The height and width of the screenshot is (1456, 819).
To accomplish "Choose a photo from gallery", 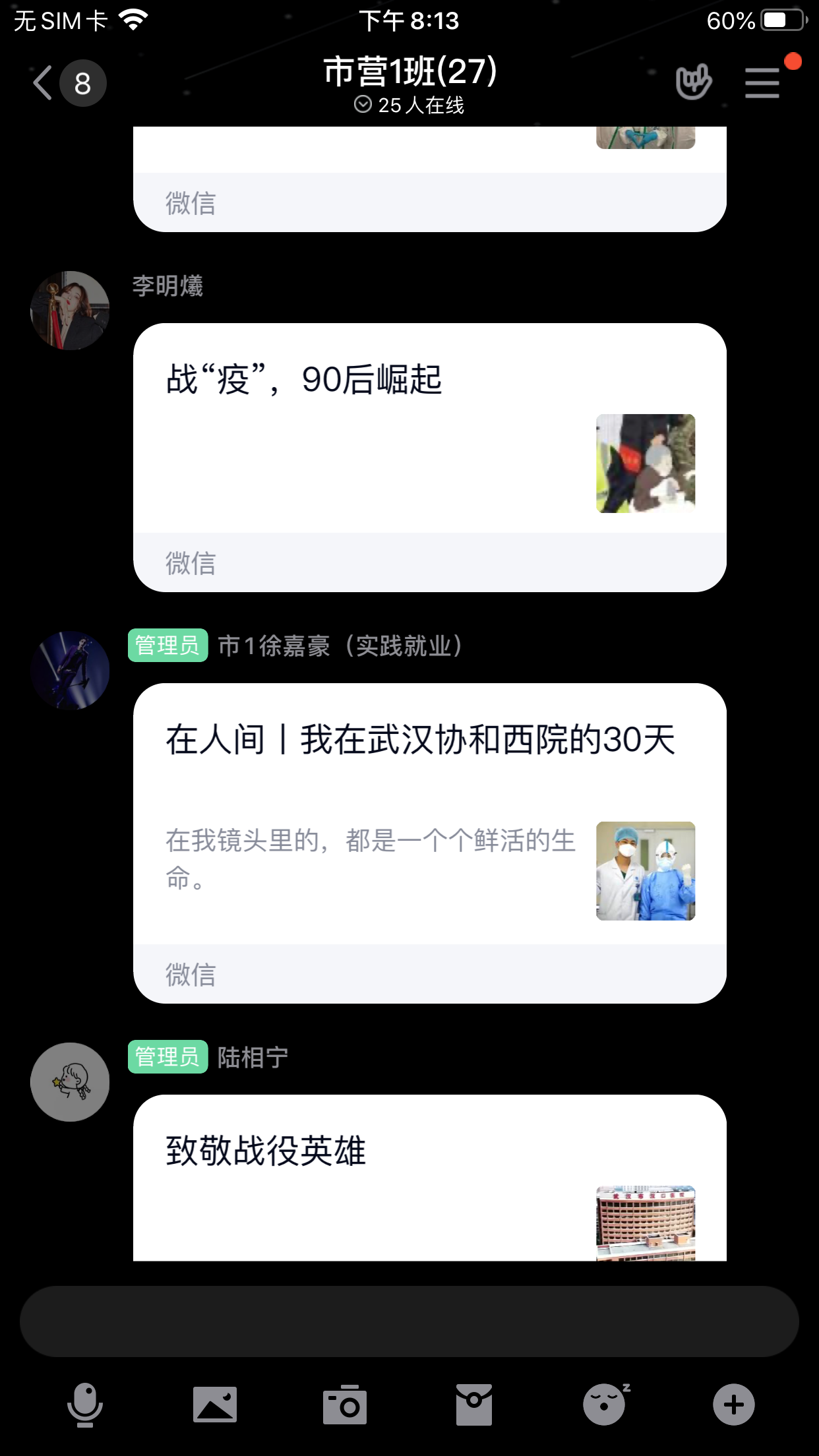I will (215, 1405).
